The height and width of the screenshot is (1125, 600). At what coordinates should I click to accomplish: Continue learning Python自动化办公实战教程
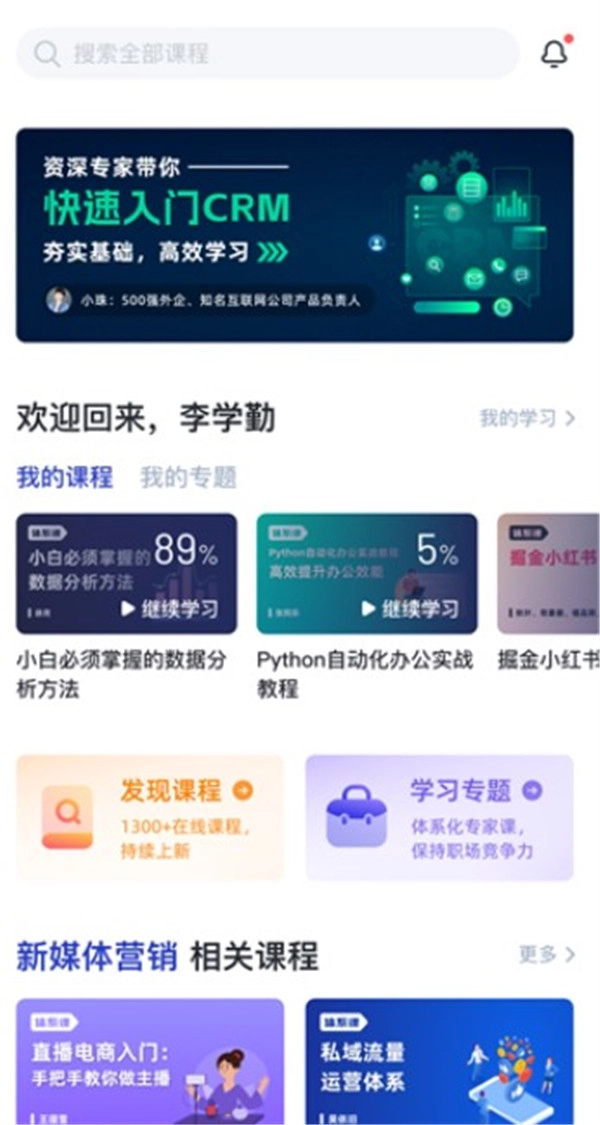click(x=409, y=608)
